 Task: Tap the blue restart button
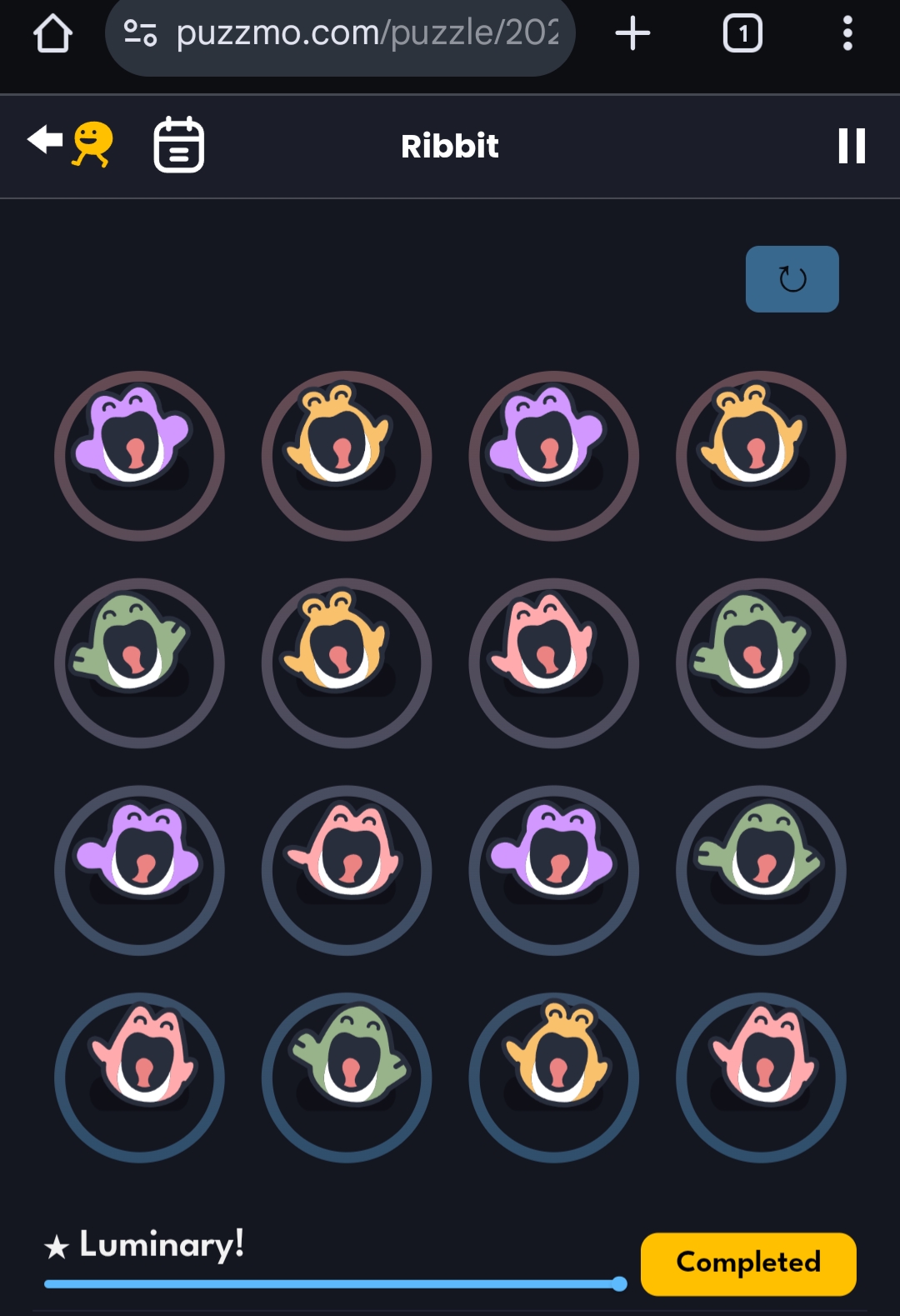(792, 279)
